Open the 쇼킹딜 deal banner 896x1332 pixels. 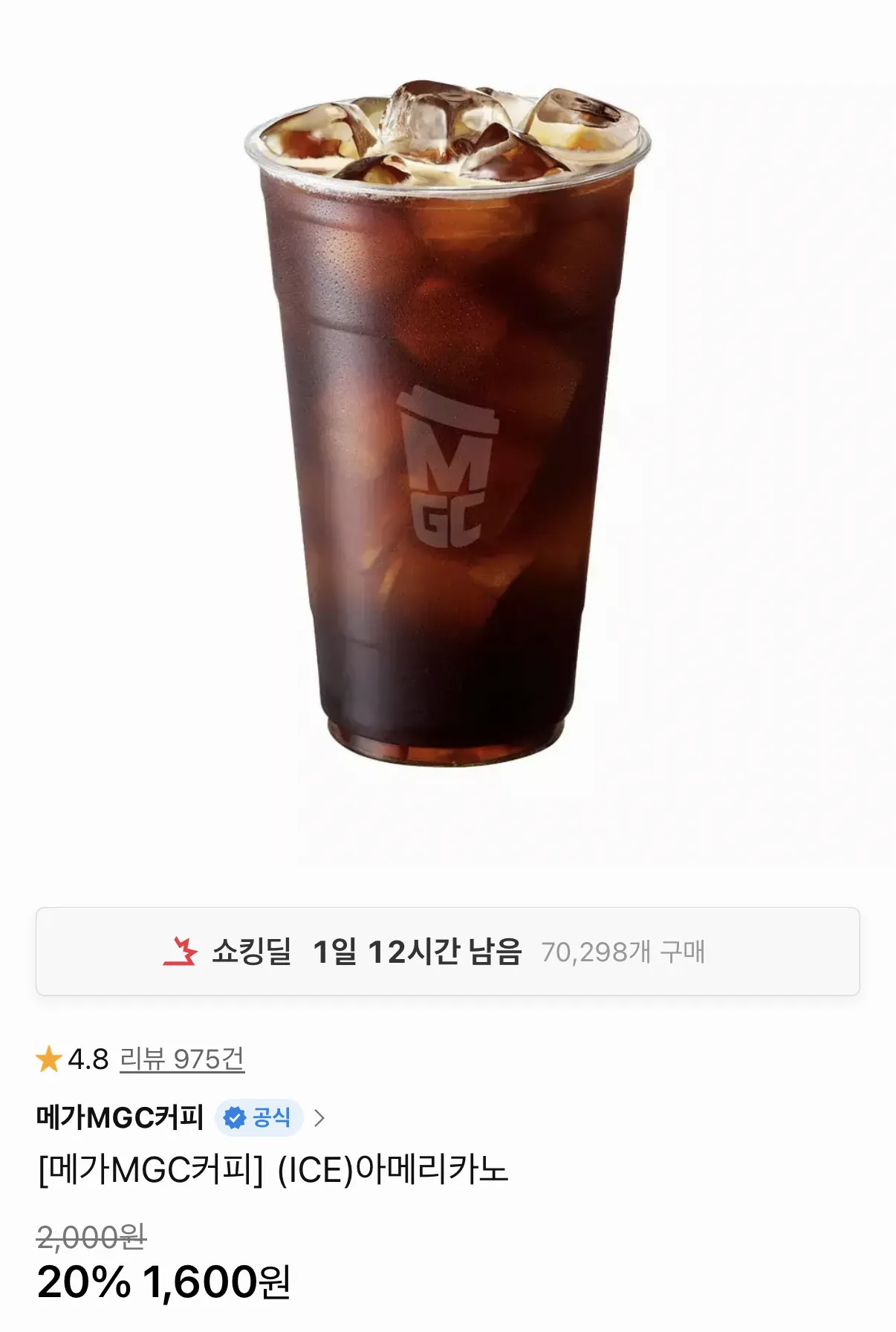pos(447,952)
